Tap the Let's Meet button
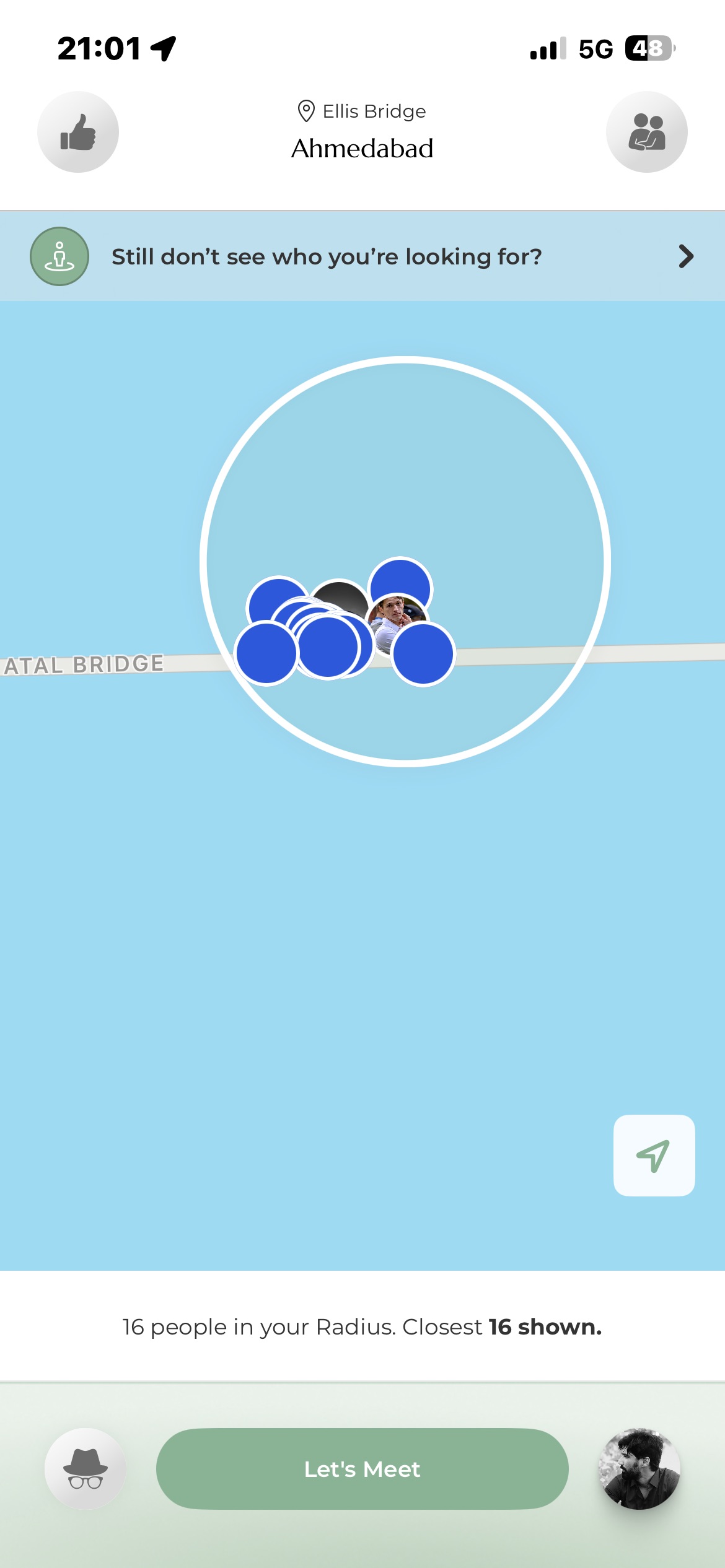This screenshot has height=1568, width=725. [x=362, y=1468]
